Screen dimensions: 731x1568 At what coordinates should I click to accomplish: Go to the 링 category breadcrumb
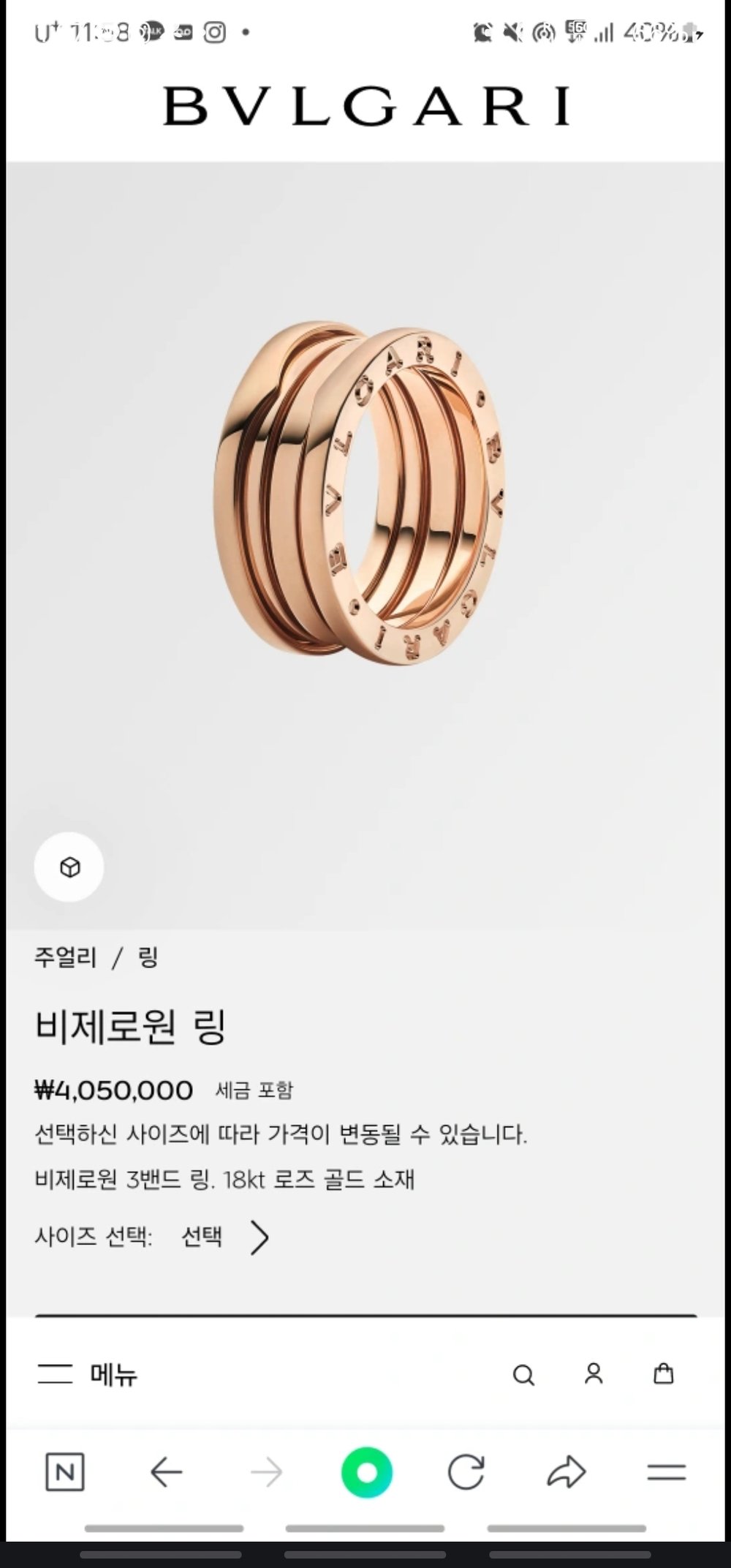click(x=148, y=957)
